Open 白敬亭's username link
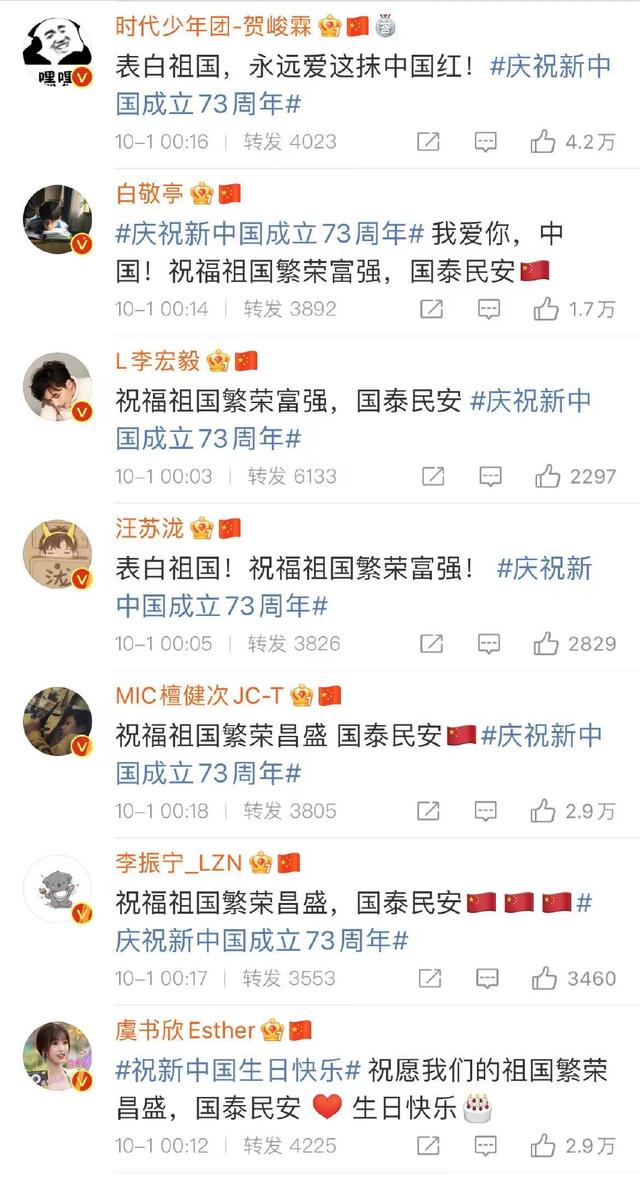 pos(149,193)
